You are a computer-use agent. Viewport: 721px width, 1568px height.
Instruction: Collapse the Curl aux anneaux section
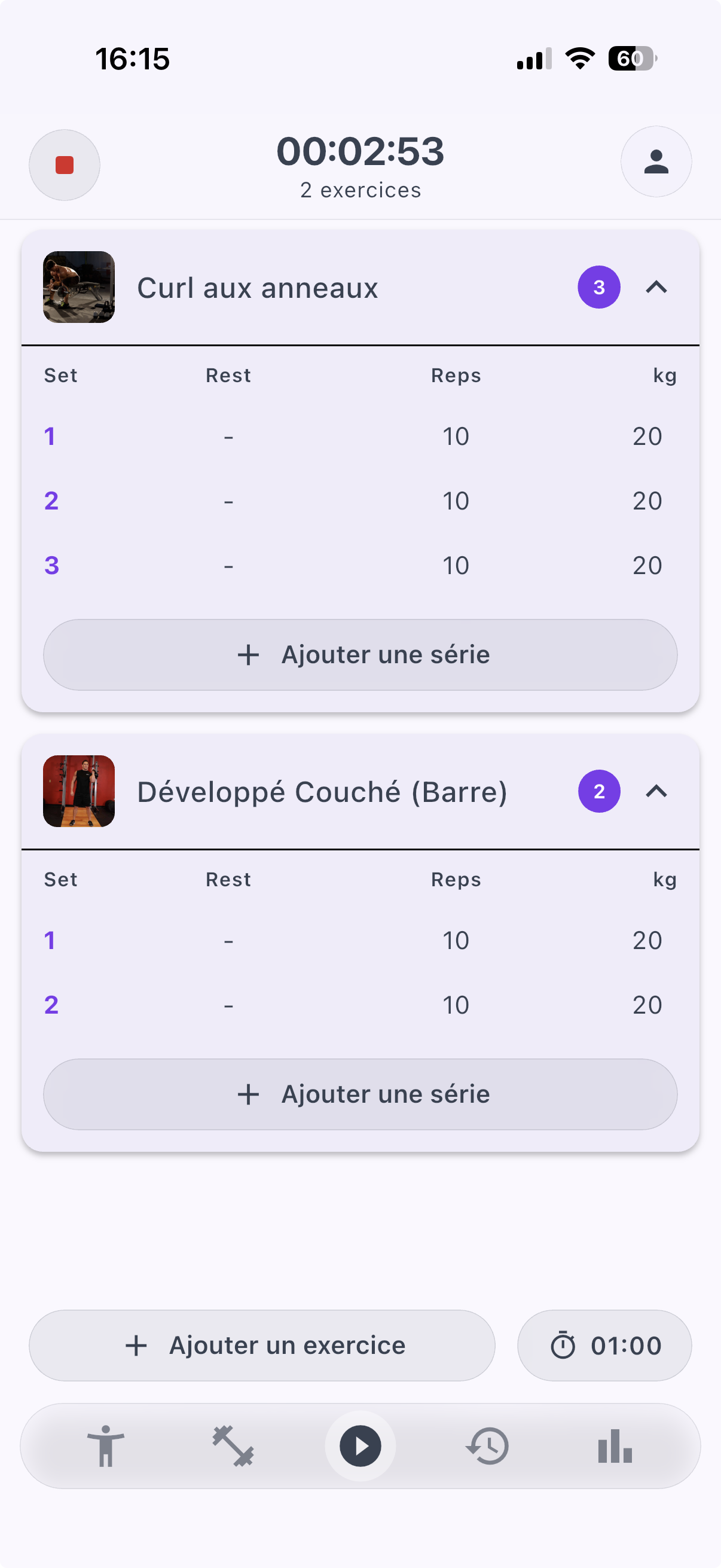tap(656, 287)
